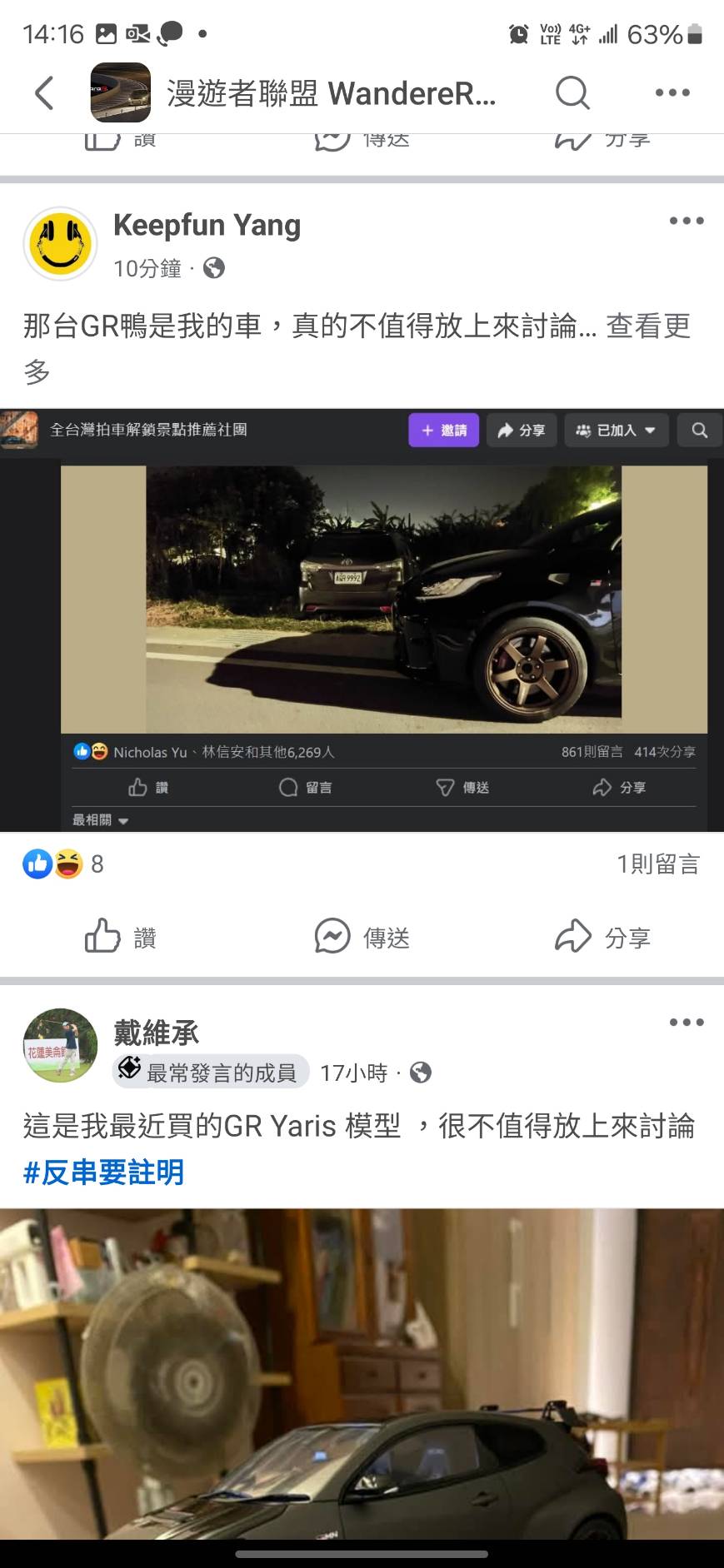Go back from the group page
The width and height of the screenshot is (724, 1568).
[x=44, y=92]
